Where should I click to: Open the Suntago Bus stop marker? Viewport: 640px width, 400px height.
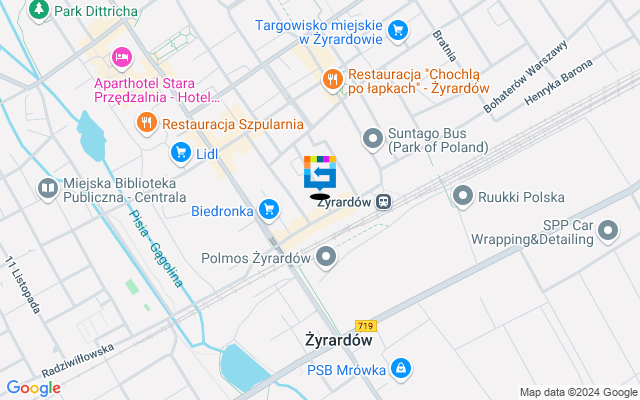click(x=373, y=137)
